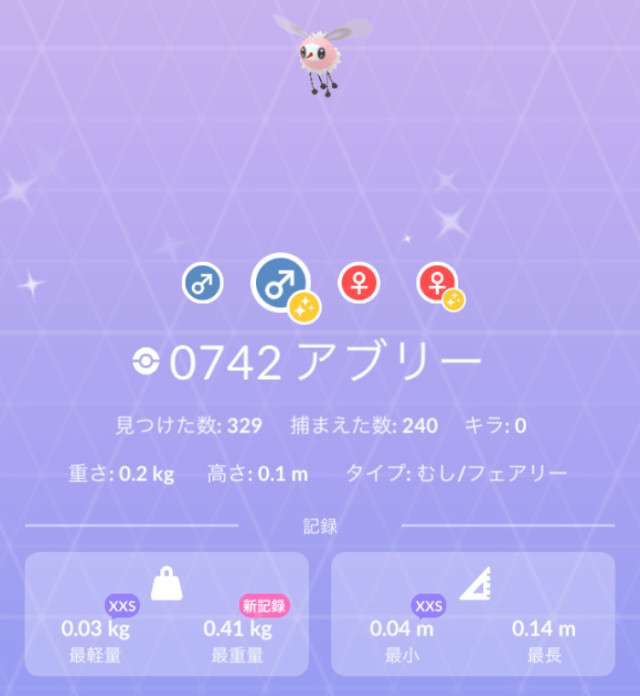The width and height of the screenshot is (640, 696).
Task: Select the shiny female form icon
Action: pyautogui.click(x=437, y=284)
